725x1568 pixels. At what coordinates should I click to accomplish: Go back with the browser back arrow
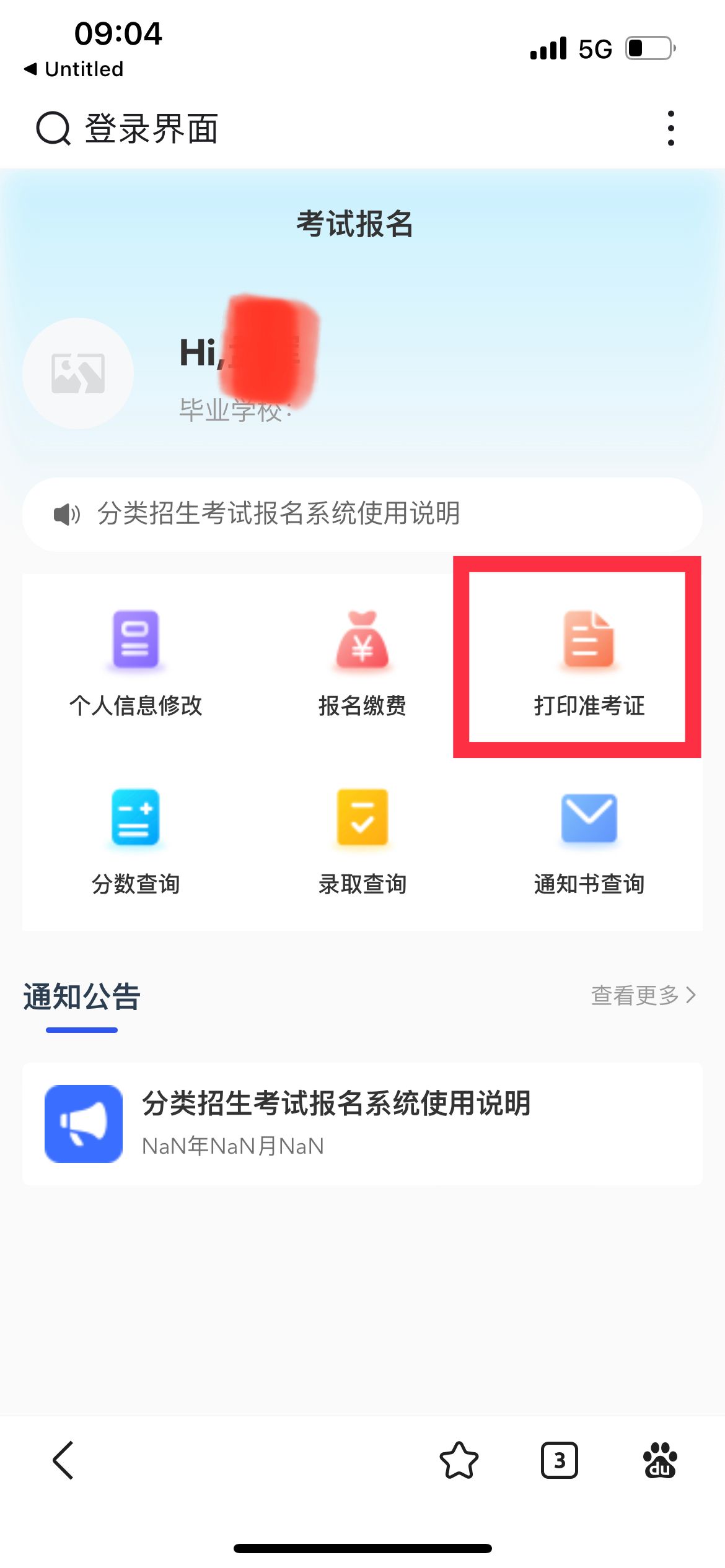64,1460
